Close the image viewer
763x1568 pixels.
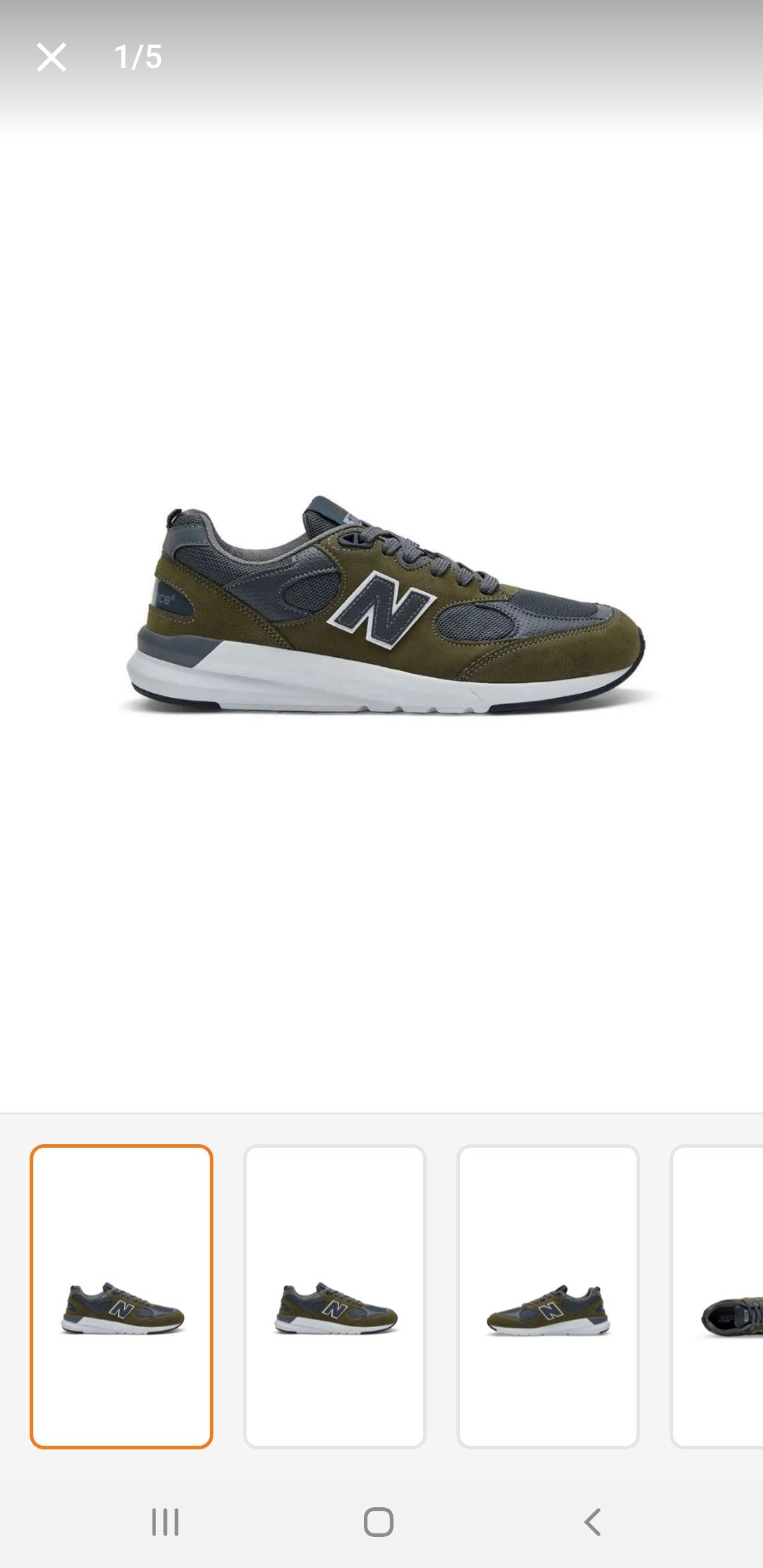coord(52,57)
